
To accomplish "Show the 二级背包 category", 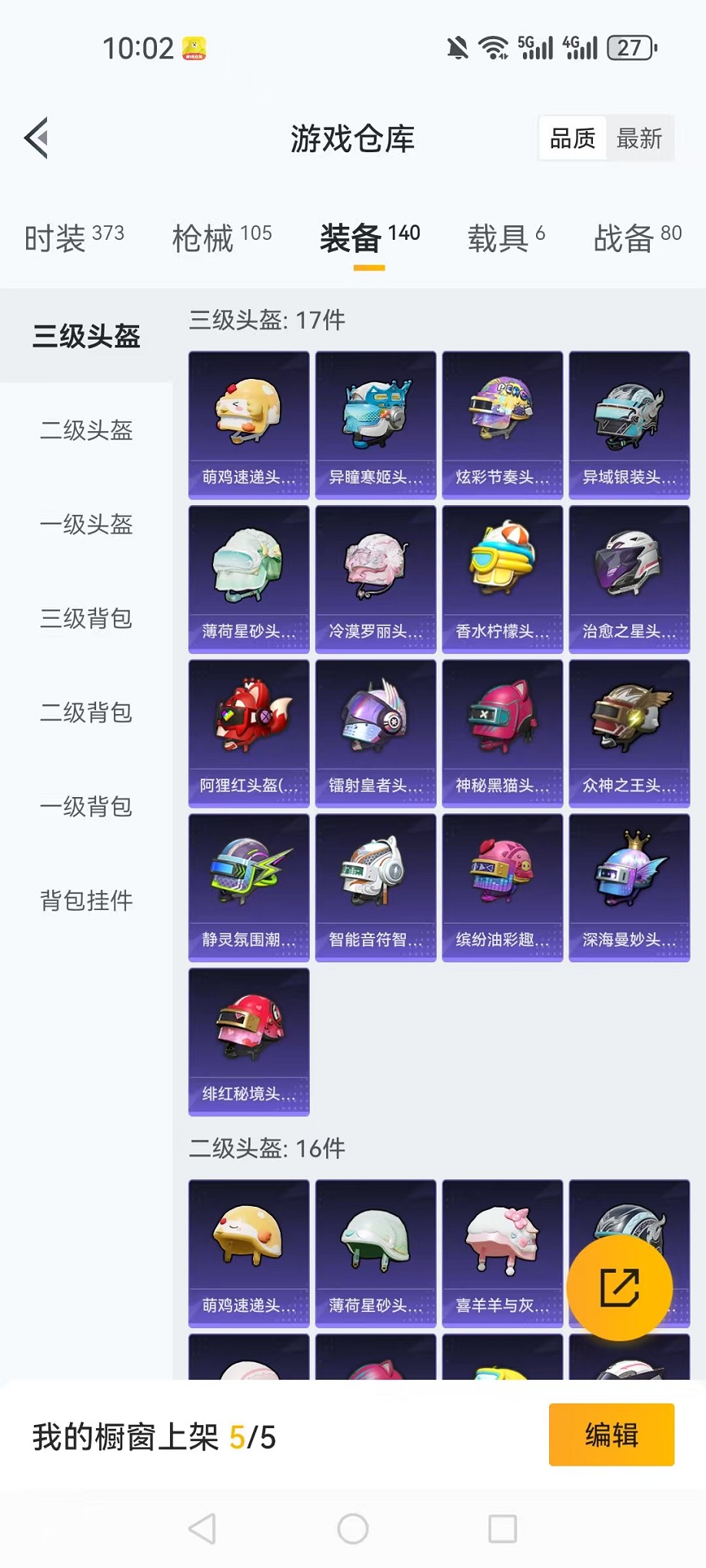I will 86,713.
